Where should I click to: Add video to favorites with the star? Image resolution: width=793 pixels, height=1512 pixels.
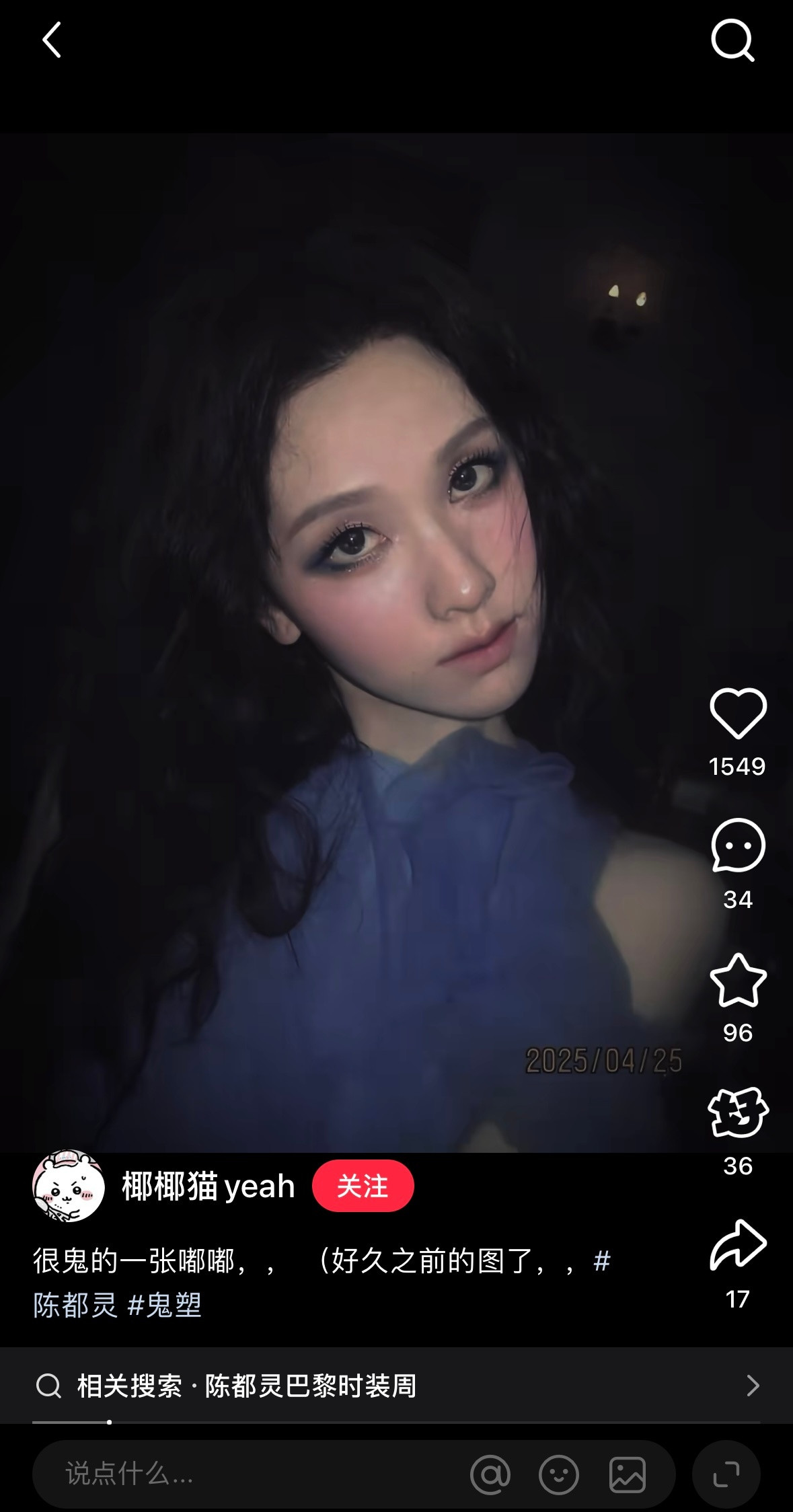tap(738, 981)
